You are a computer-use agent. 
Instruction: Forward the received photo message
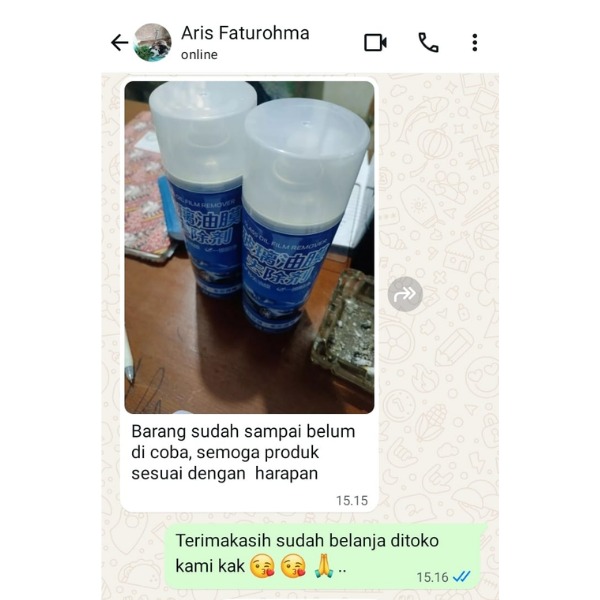(405, 294)
